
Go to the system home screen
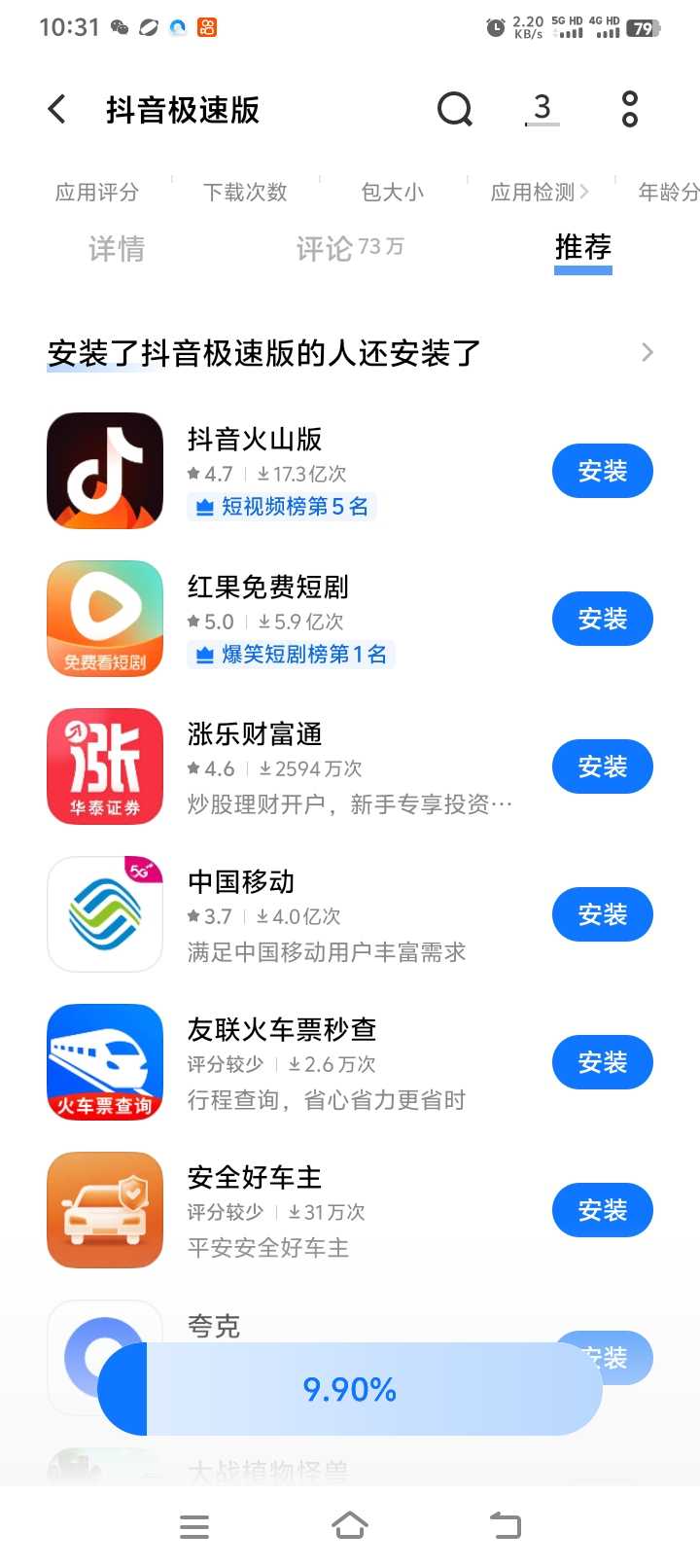tap(350, 1525)
